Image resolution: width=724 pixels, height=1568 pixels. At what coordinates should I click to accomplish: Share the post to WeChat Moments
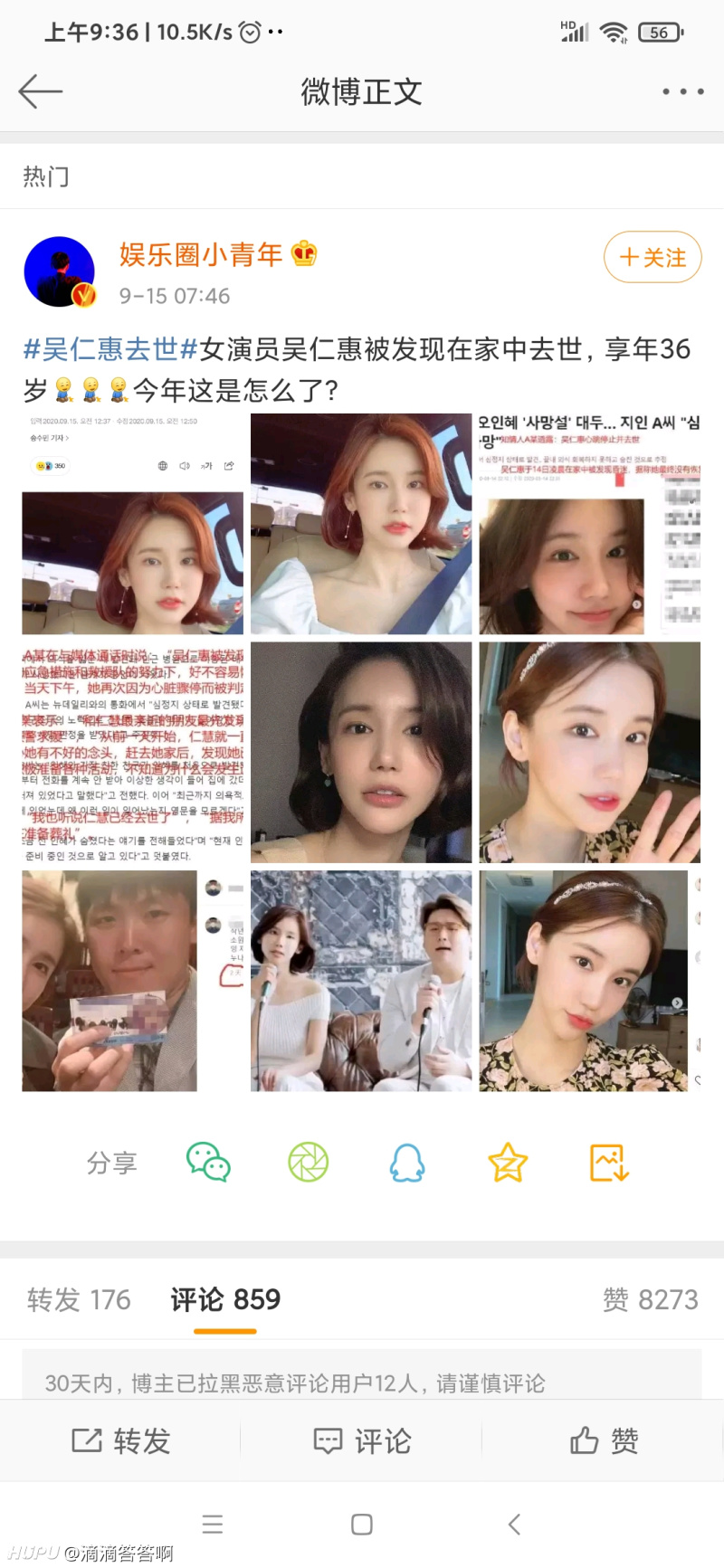(x=308, y=1163)
